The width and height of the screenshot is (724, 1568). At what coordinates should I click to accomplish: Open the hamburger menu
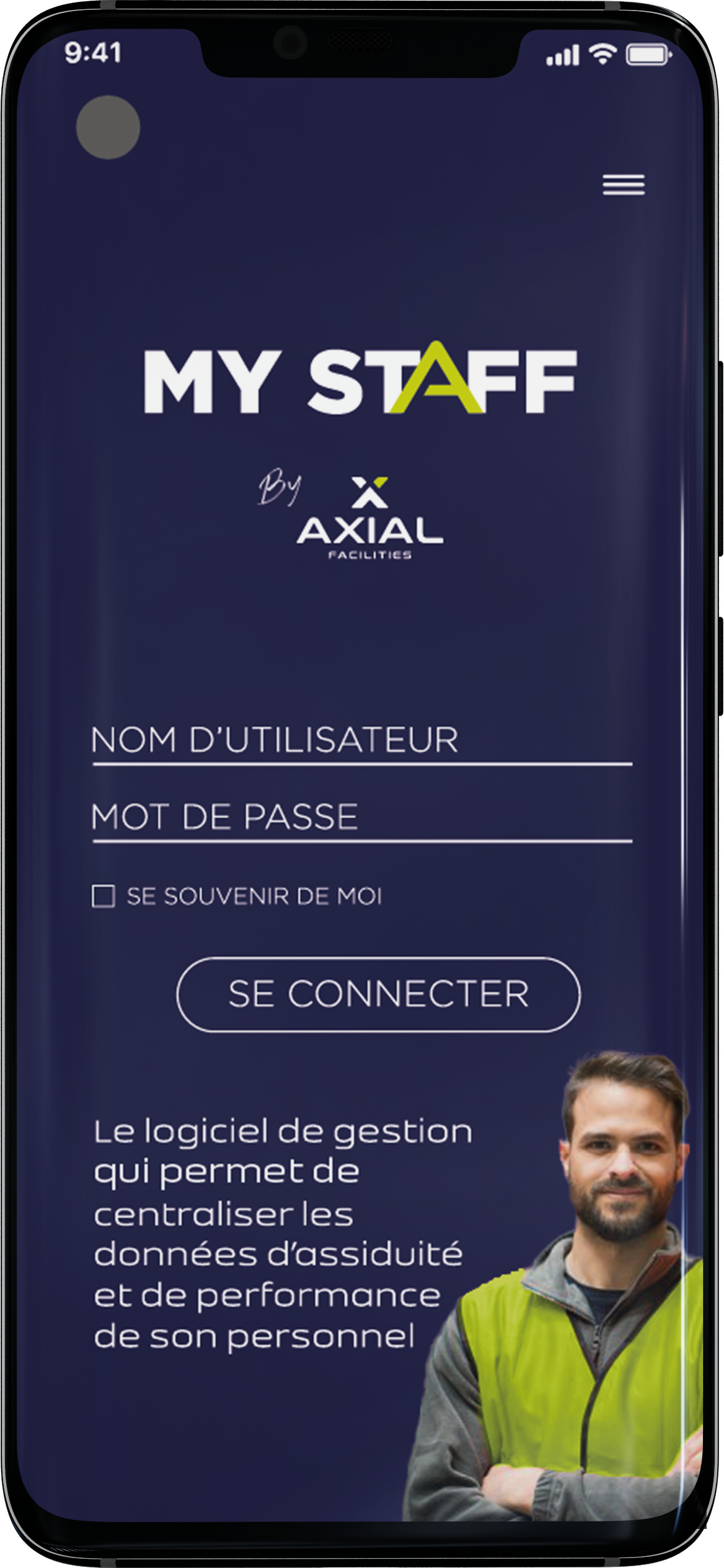point(624,185)
